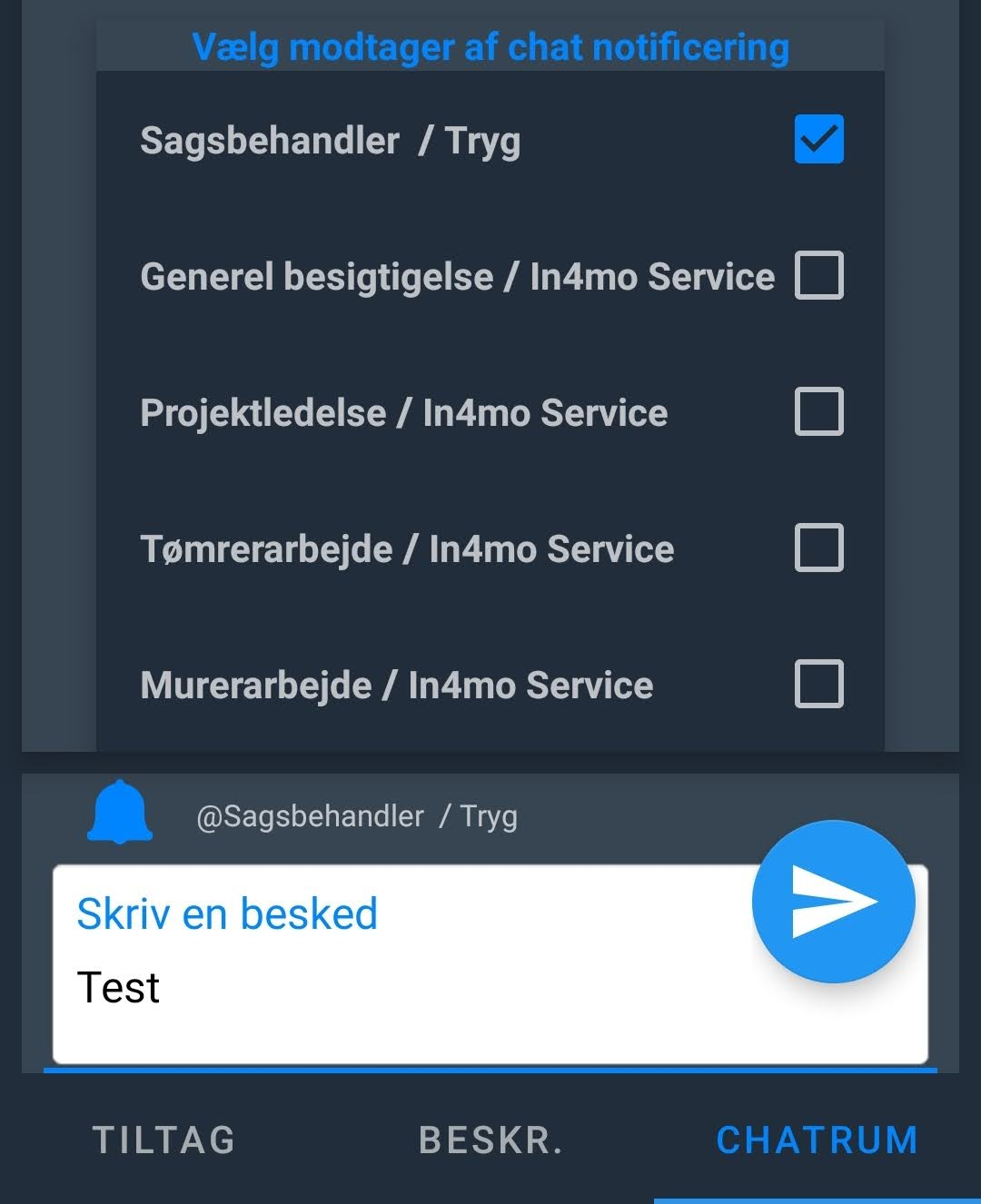
Task: Focus the Skriv en besked text field
Action: (x=400, y=988)
